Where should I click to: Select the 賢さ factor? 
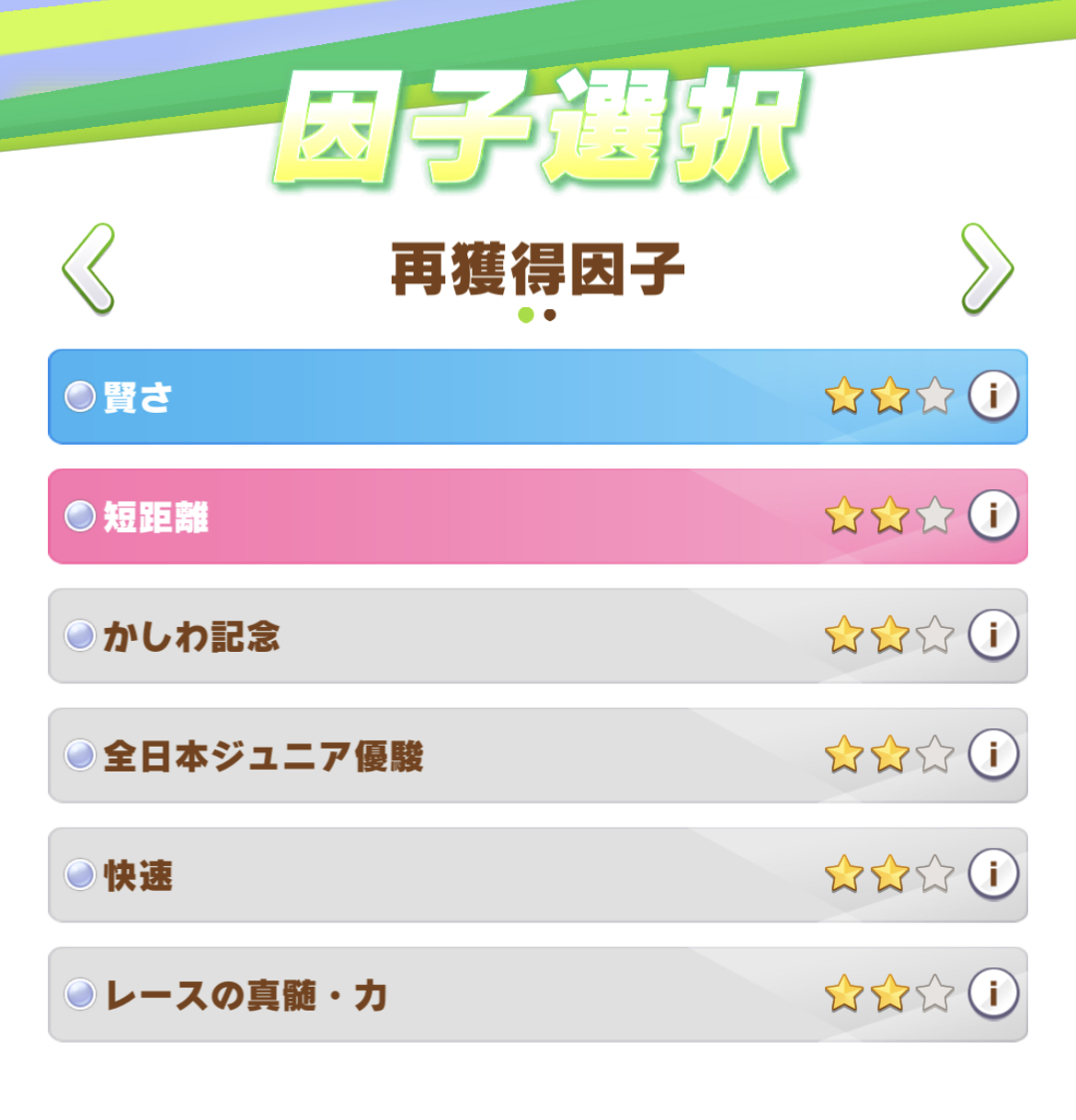pos(538,396)
